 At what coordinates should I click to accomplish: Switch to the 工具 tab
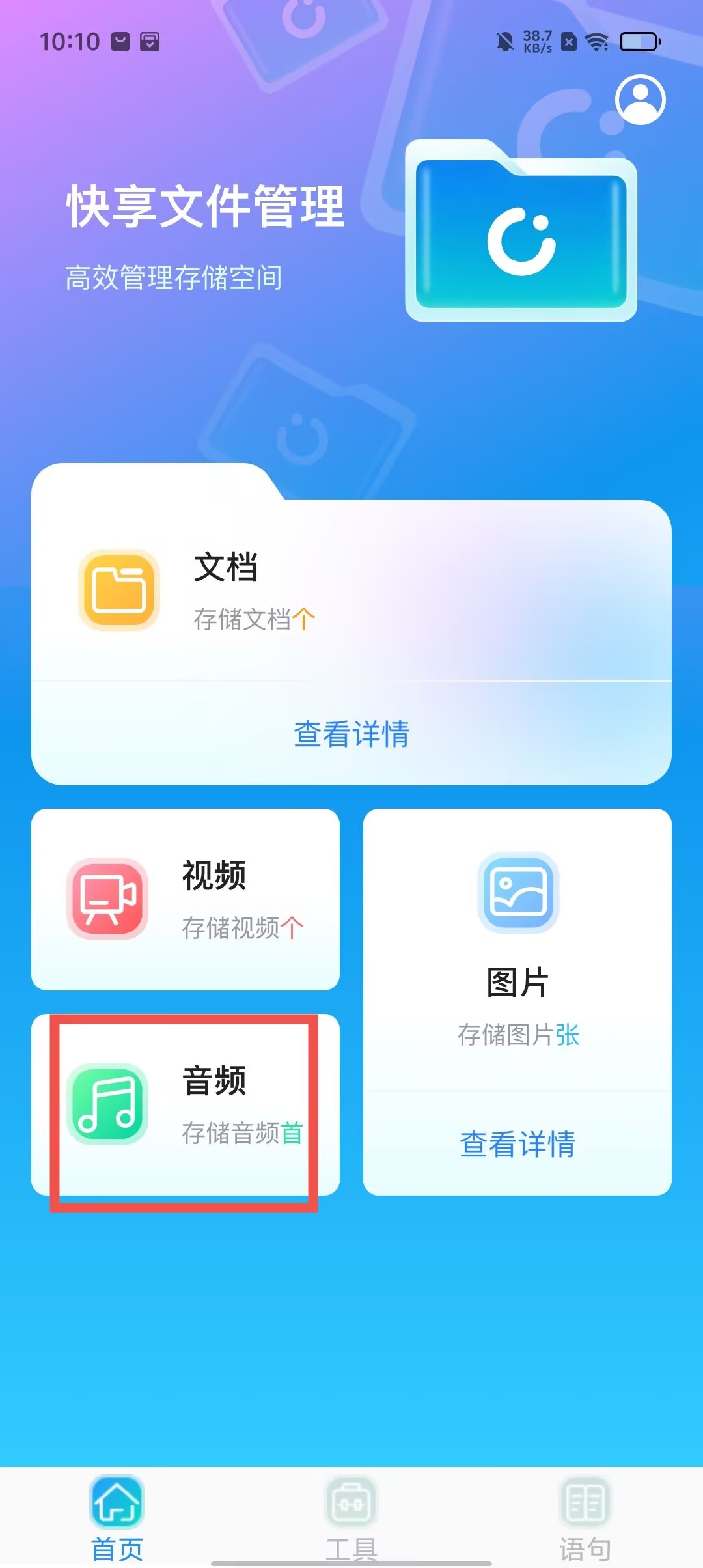(x=351, y=1517)
